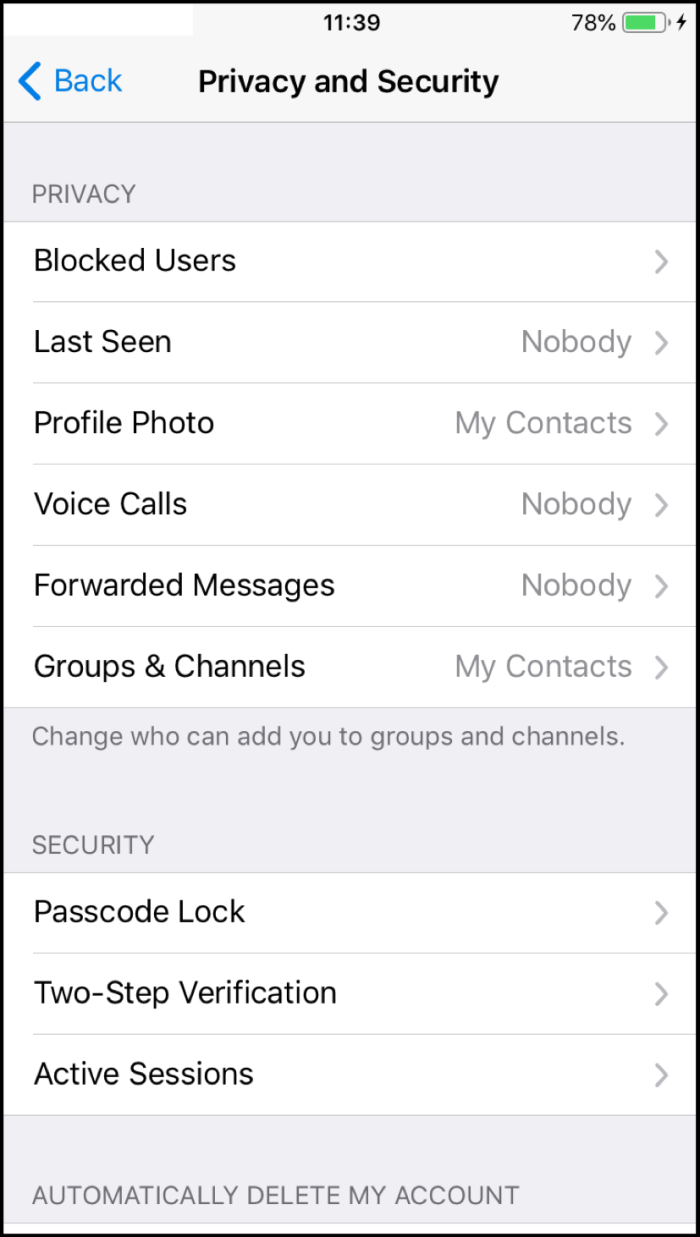View Active Sessions

pyautogui.click(x=350, y=1074)
